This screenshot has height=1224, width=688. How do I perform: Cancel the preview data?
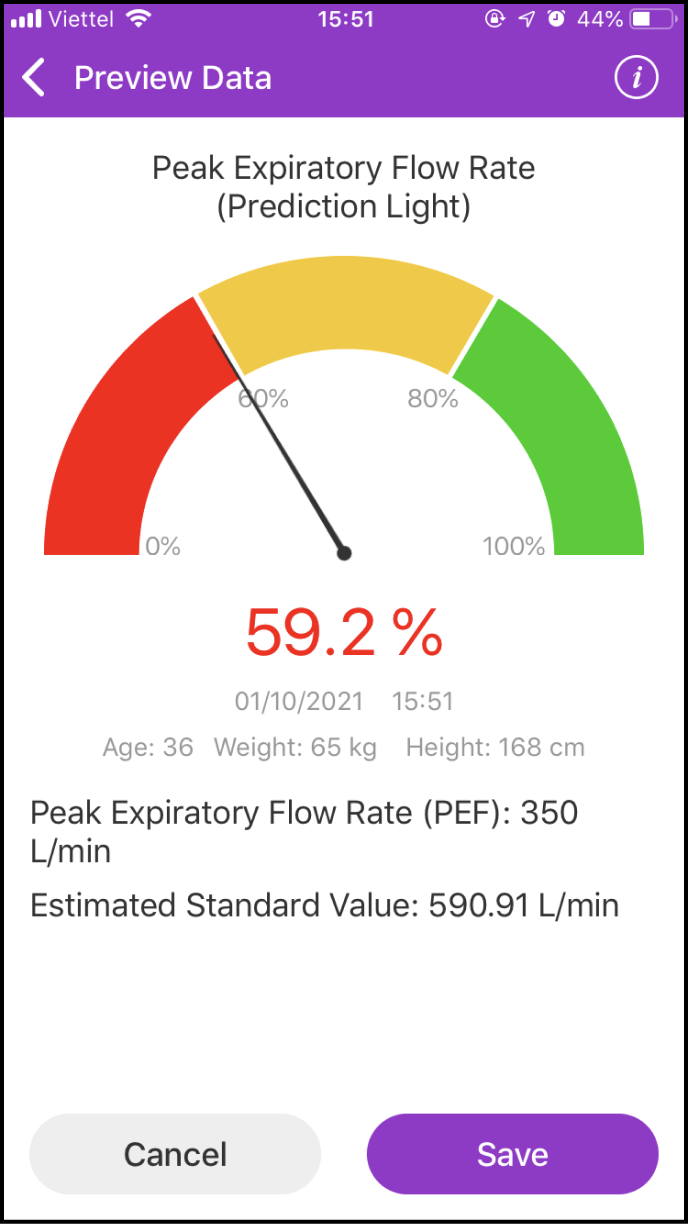175,1154
